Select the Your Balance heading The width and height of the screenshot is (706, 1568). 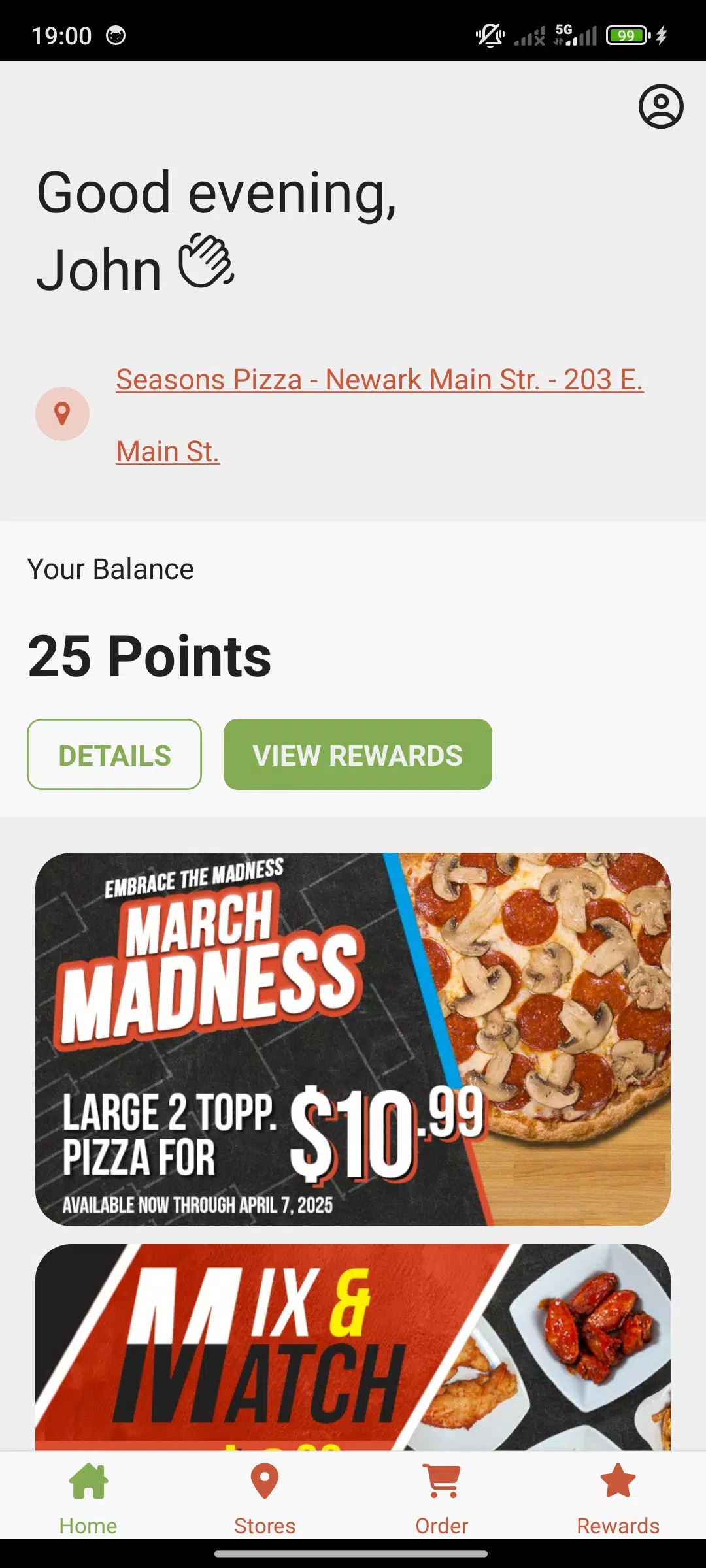pos(109,568)
